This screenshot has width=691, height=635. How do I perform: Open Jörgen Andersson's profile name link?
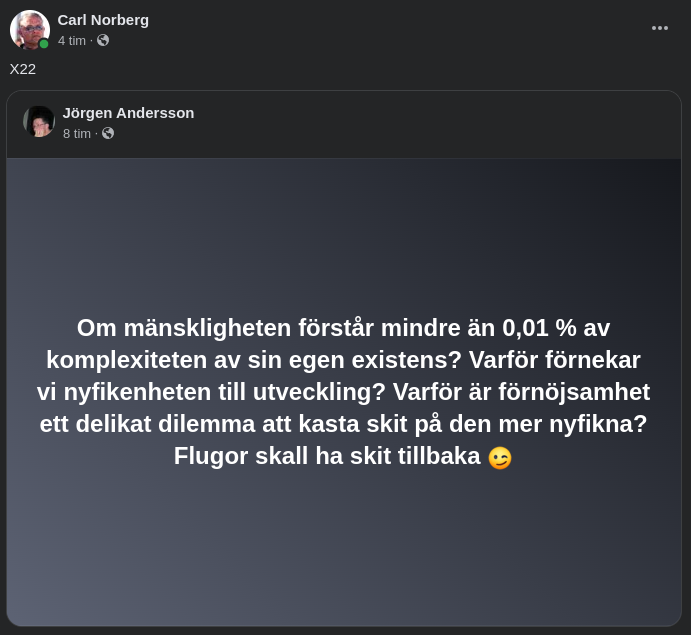click(128, 112)
